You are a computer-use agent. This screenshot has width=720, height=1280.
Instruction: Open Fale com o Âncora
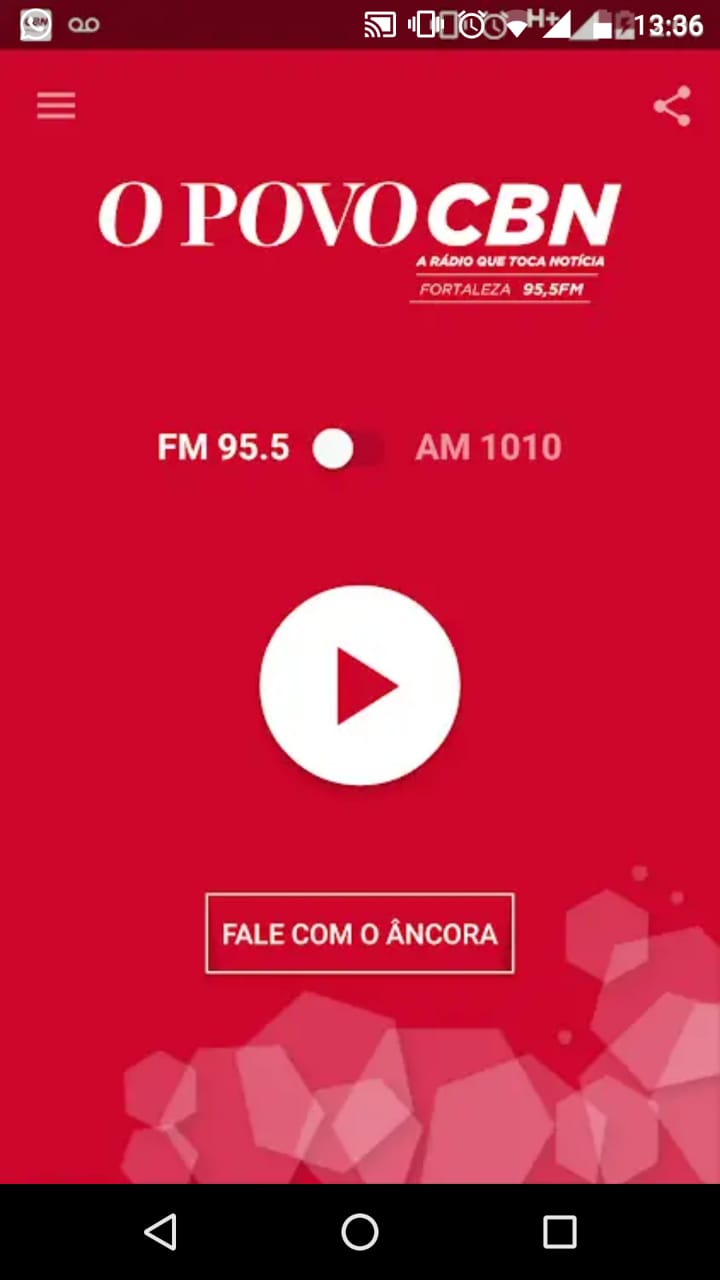(360, 933)
